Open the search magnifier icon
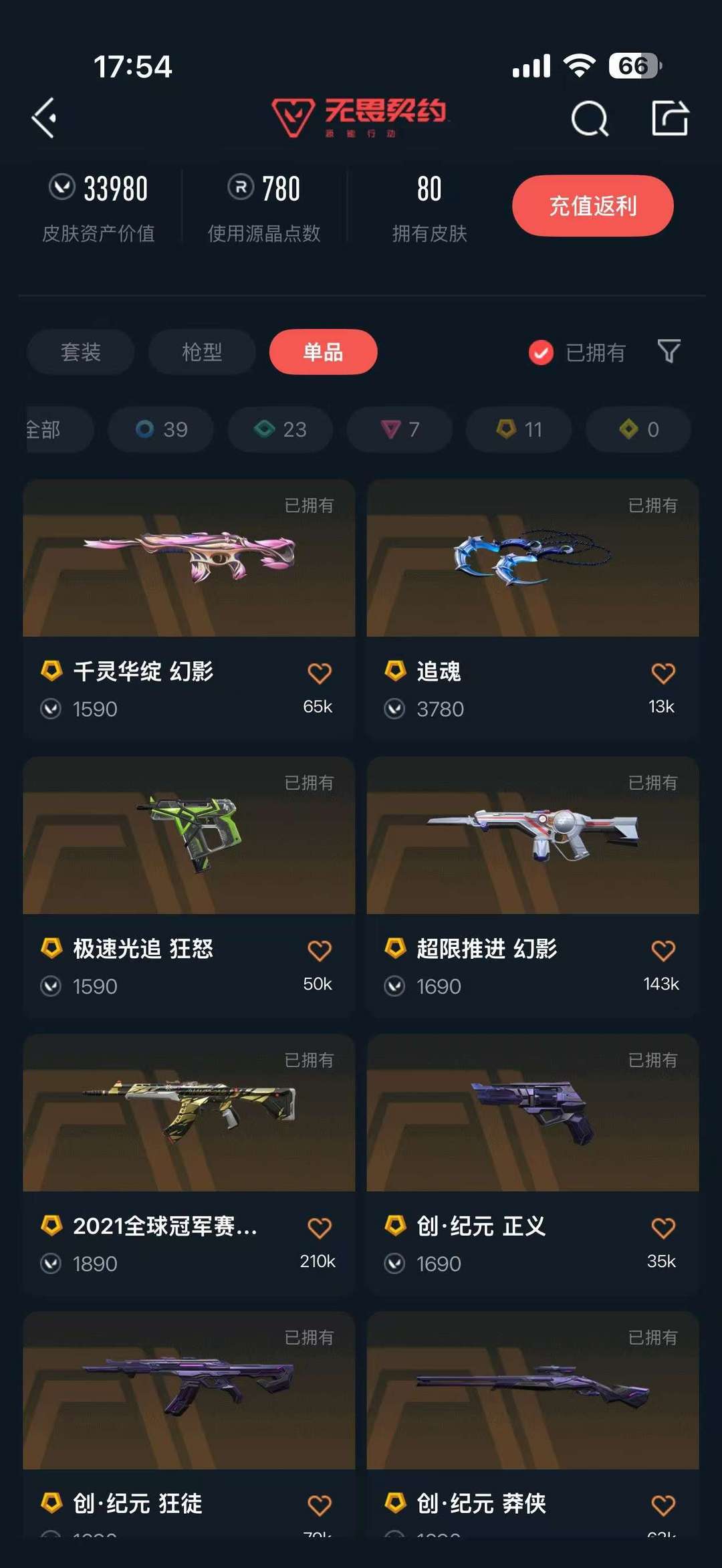This screenshot has height=1568, width=722. point(590,119)
